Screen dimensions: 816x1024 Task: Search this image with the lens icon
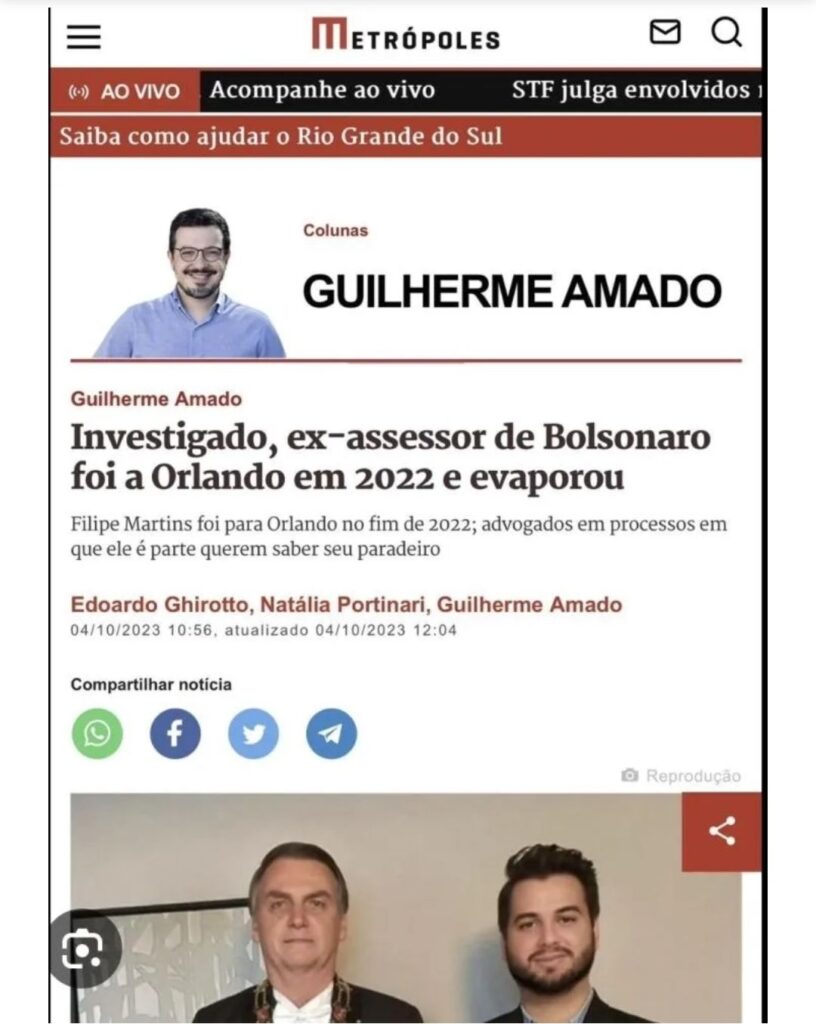coord(84,946)
